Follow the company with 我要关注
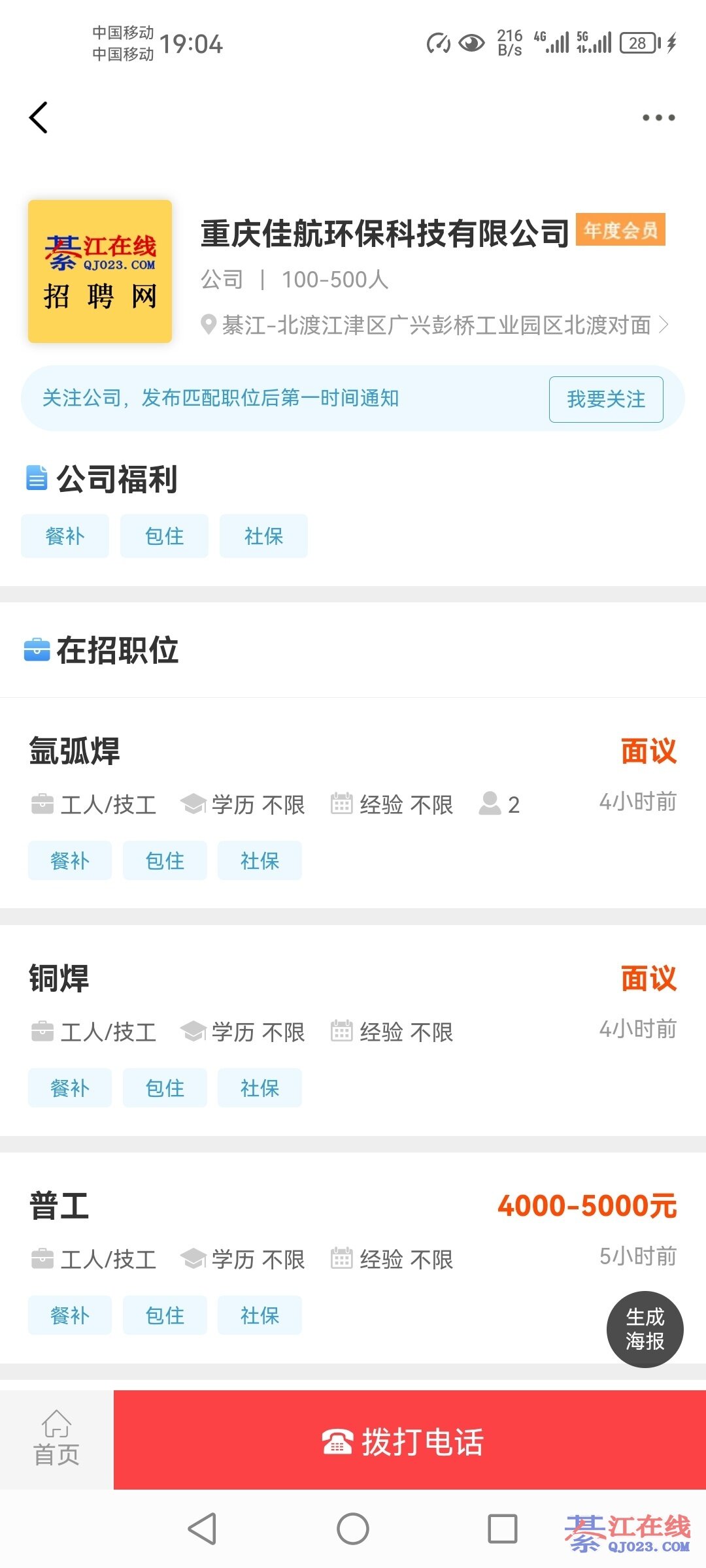This screenshot has width=706, height=1568. tap(605, 399)
